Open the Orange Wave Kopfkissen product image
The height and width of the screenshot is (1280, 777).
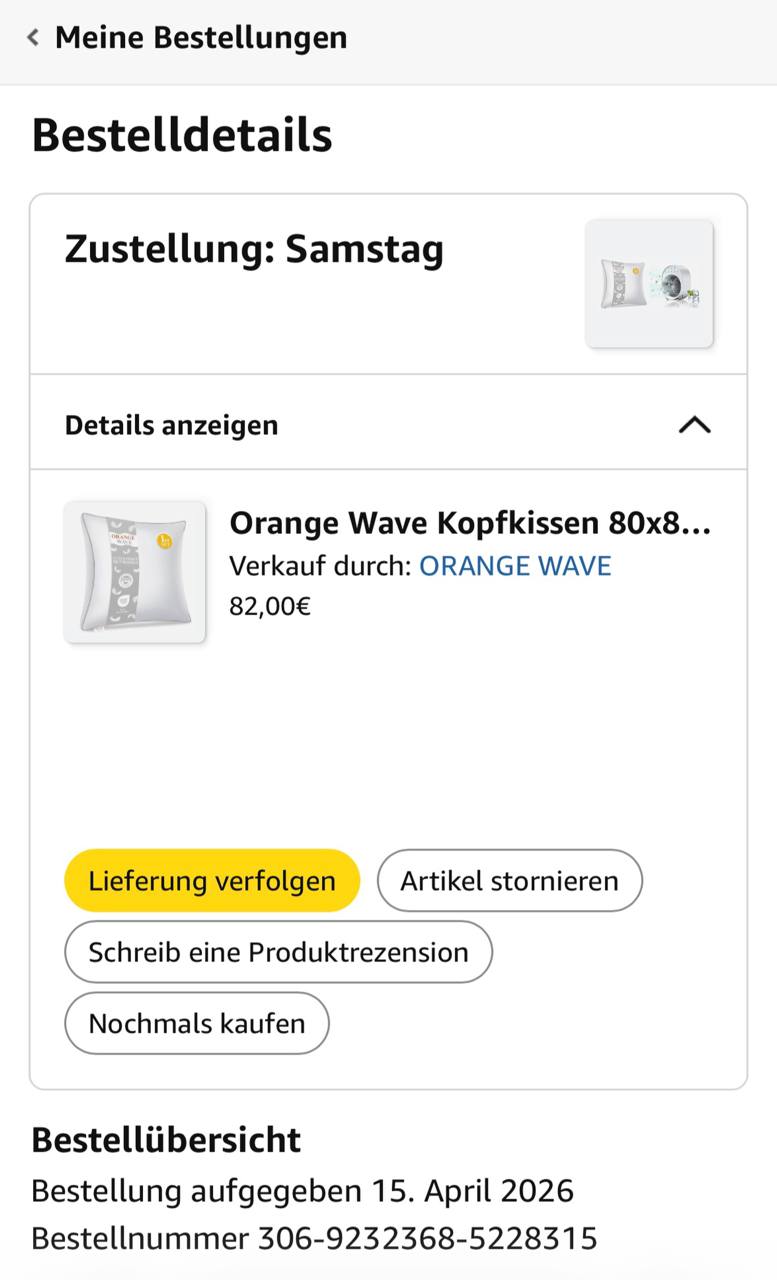click(x=135, y=572)
